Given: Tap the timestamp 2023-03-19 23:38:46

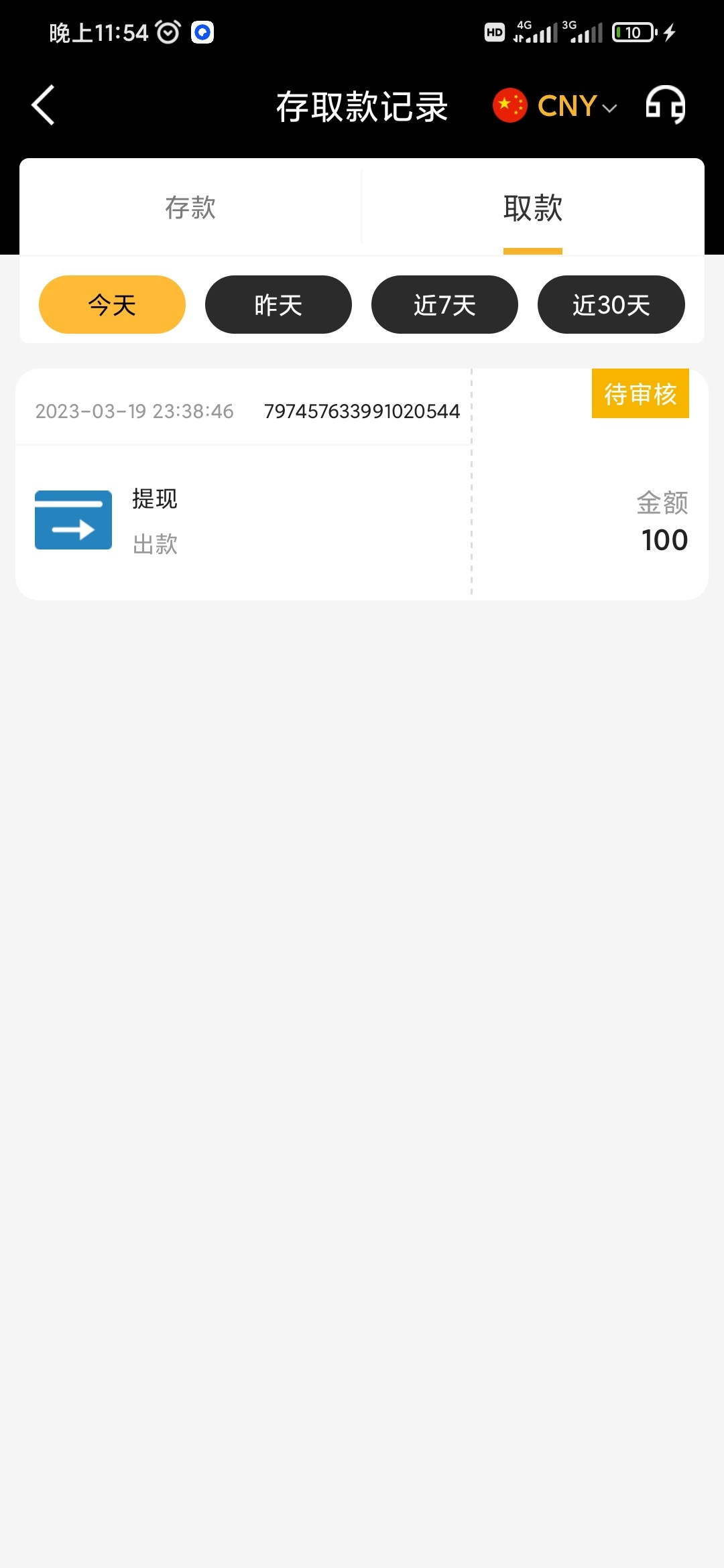Looking at the screenshot, I should [133, 411].
